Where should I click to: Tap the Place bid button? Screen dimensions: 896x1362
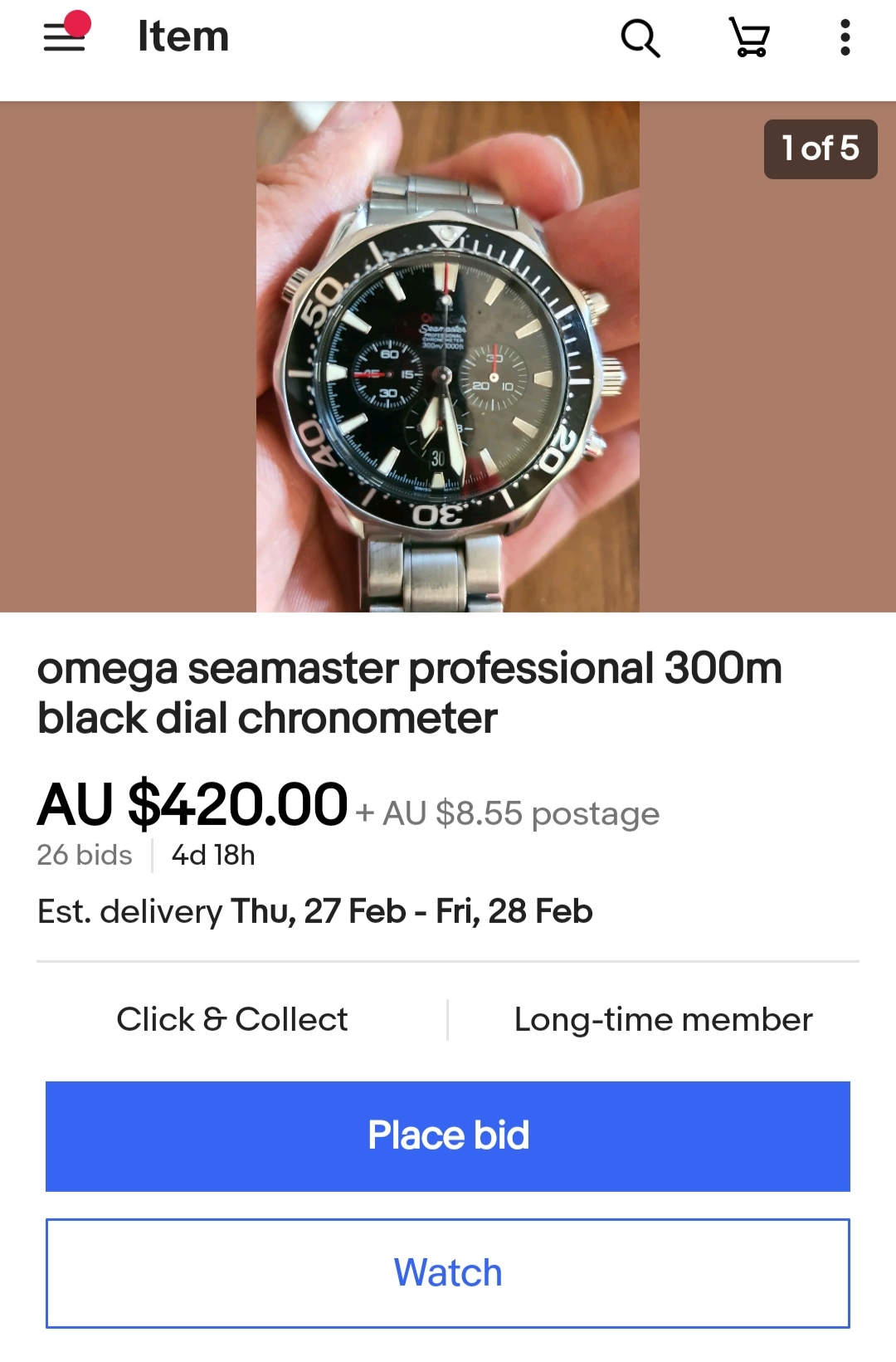coord(448,1135)
